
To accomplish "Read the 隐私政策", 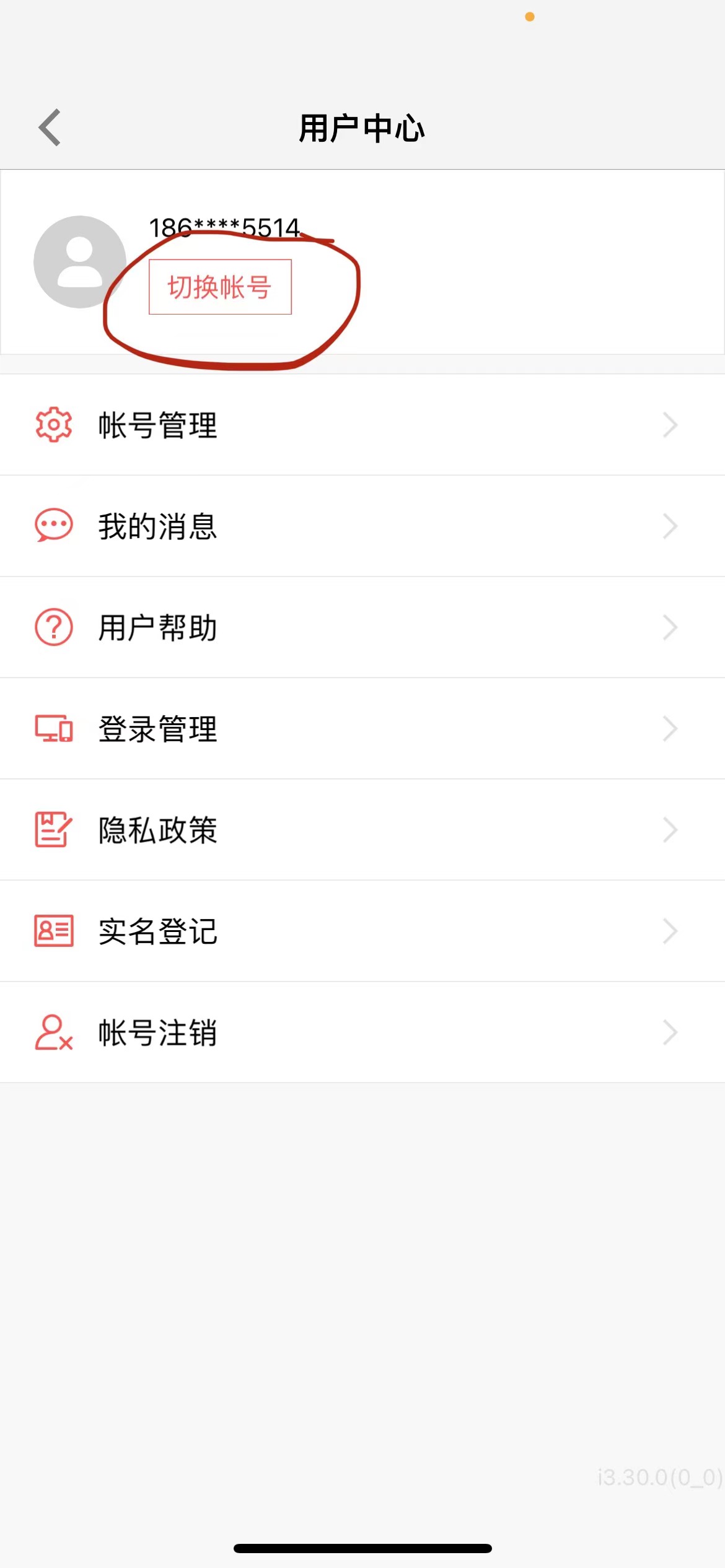I will pos(362,830).
